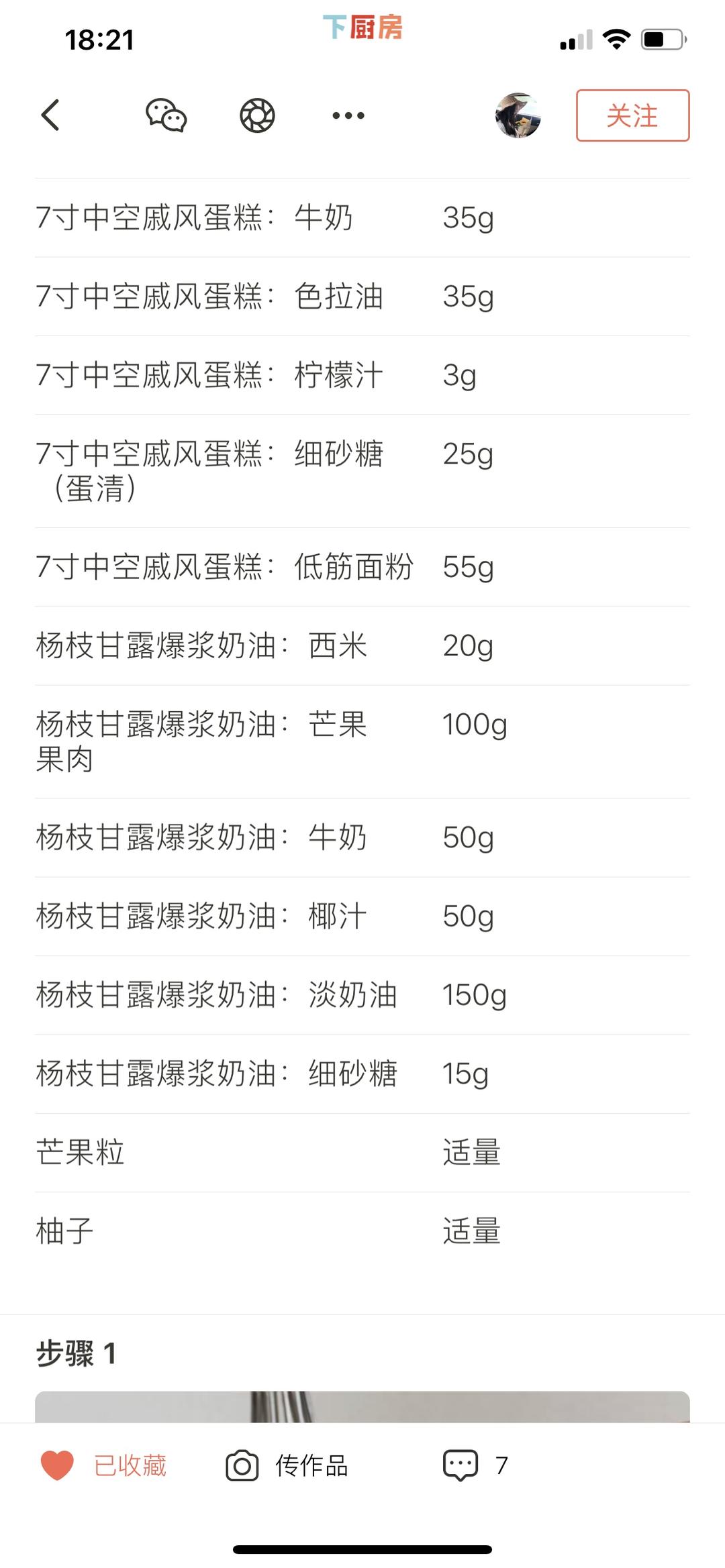Tap the back arrow to return
725x1568 pixels.
click(x=50, y=115)
